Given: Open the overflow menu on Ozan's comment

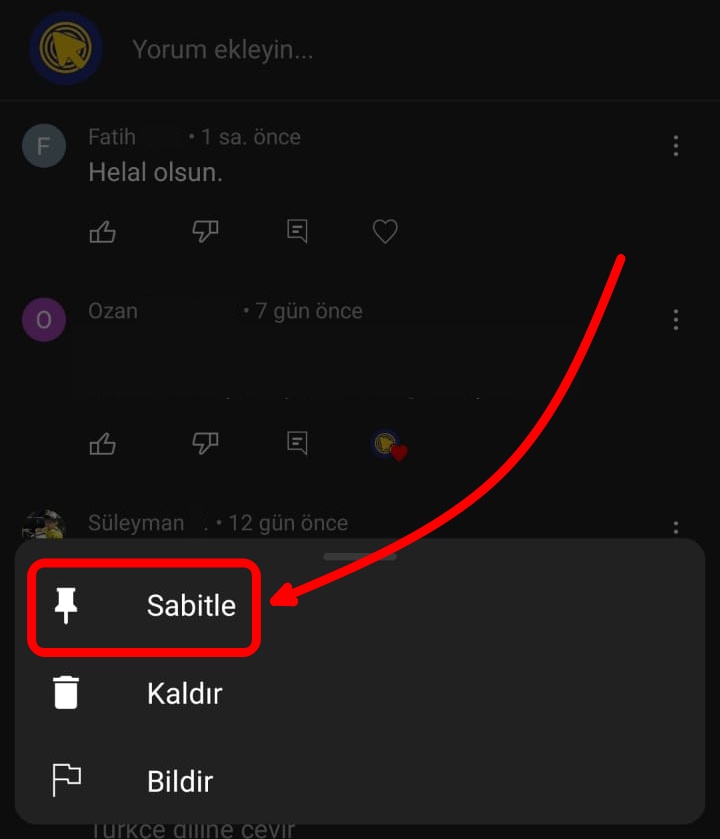Looking at the screenshot, I should click(x=676, y=320).
